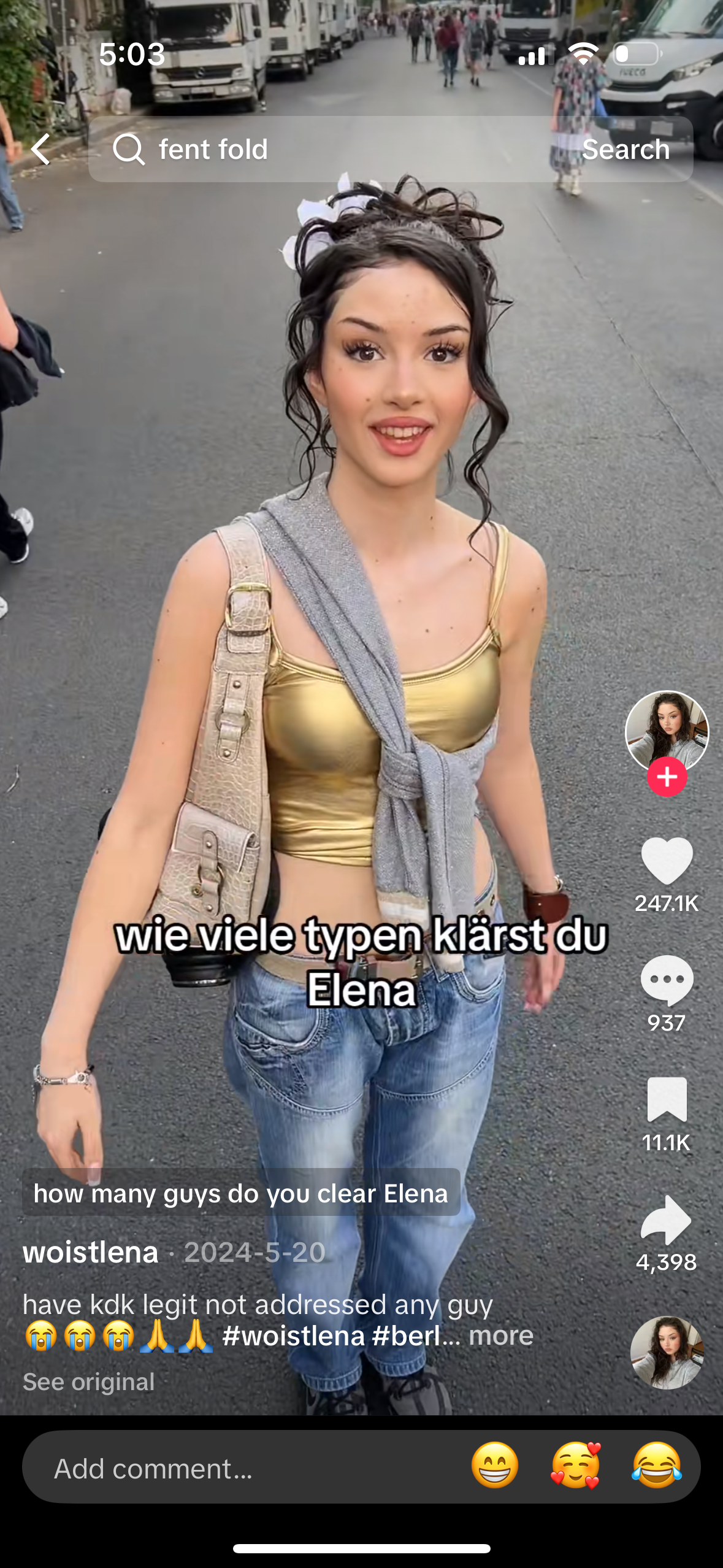Follow the creator with the plus button
Image resolution: width=723 pixels, height=1568 pixels.
click(667, 777)
